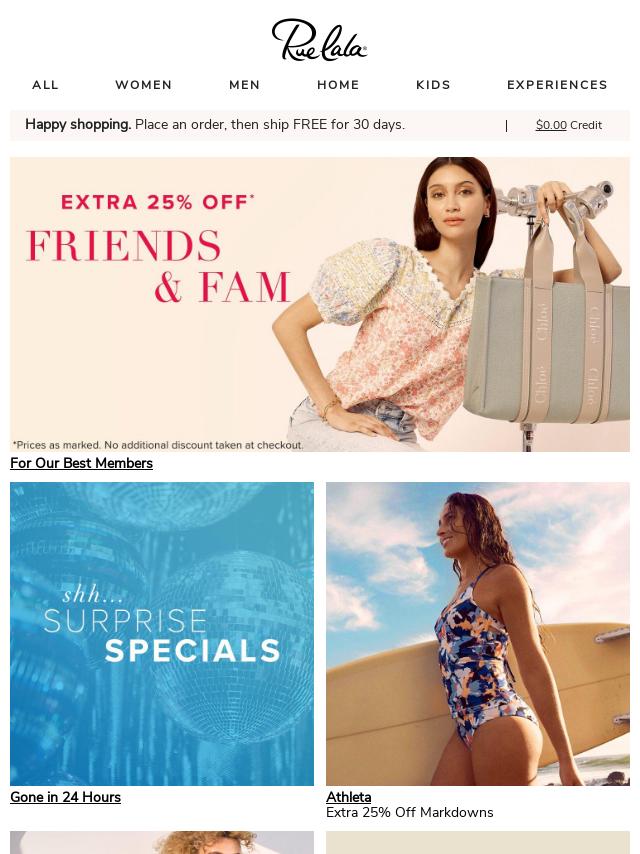Open the Athleta swimsuit tile
Image resolution: width=640 pixels, height=854 pixels.
pos(478,634)
